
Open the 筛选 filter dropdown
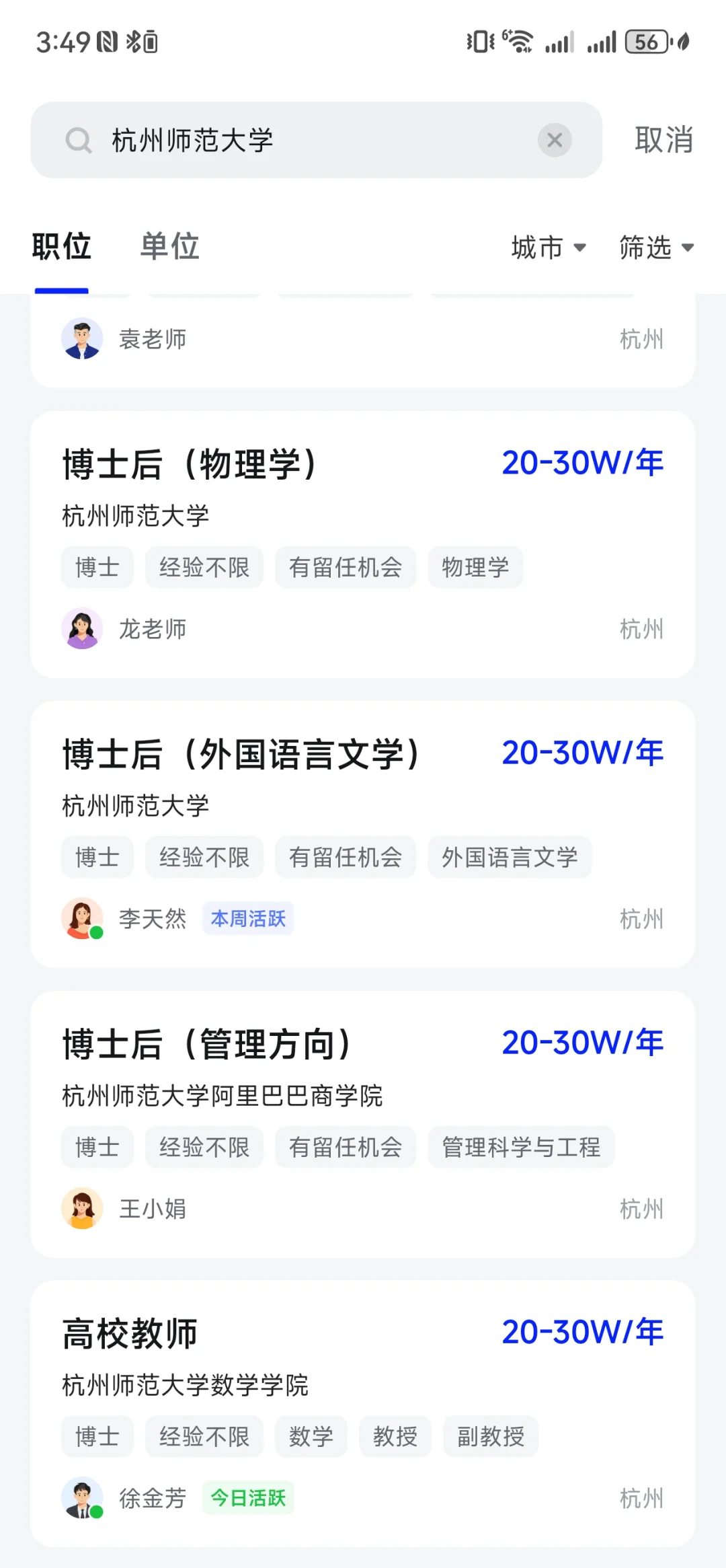[x=655, y=248]
